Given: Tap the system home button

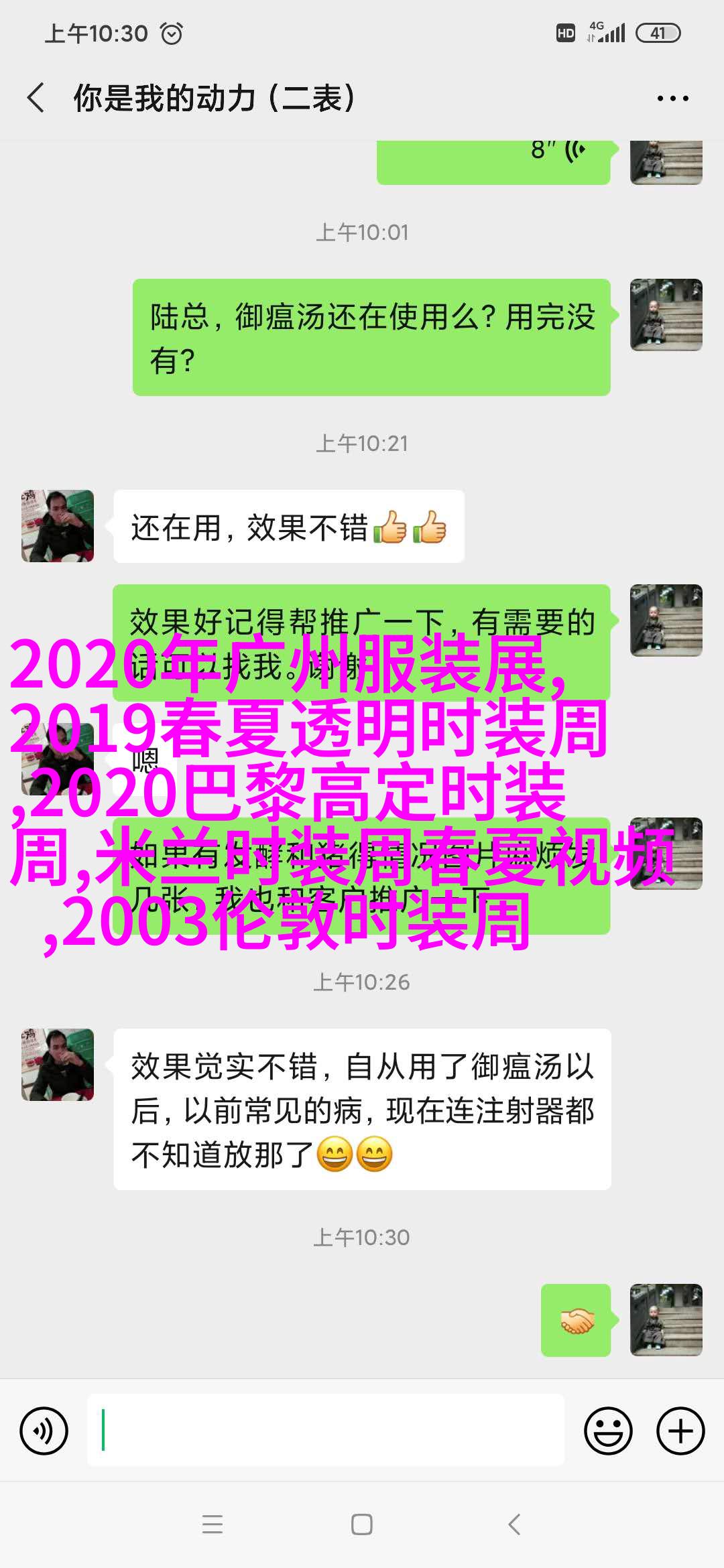Looking at the screenshot, I should pyautogui.click(x=362, y=1524).
